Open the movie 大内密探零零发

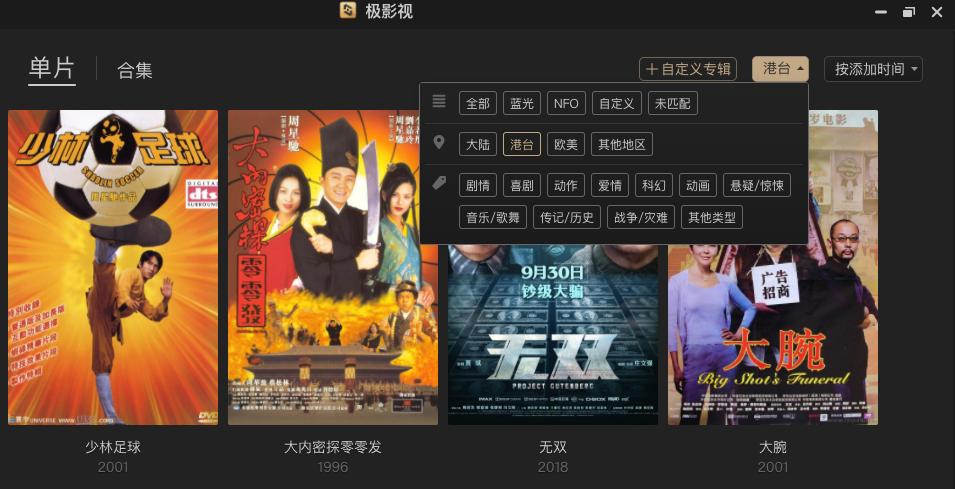click(333, 267)
